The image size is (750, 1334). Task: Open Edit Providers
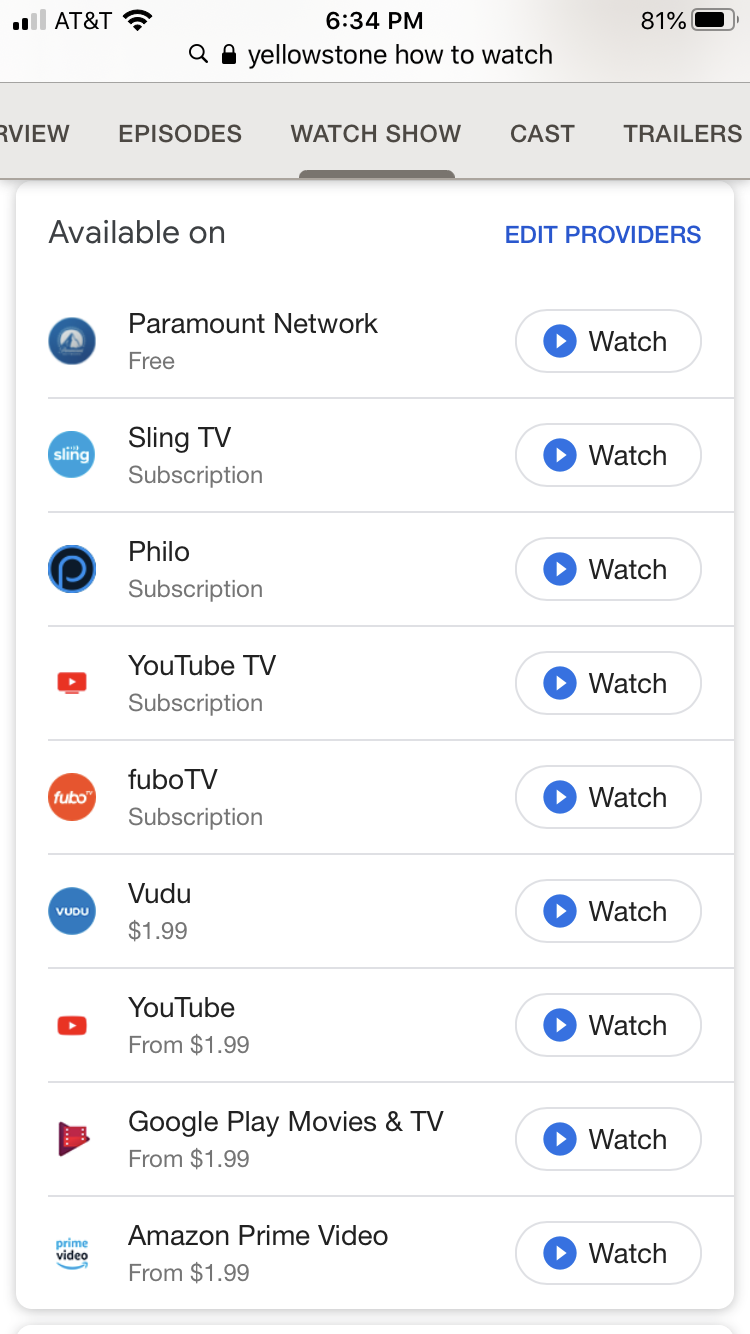pos(602,235)
